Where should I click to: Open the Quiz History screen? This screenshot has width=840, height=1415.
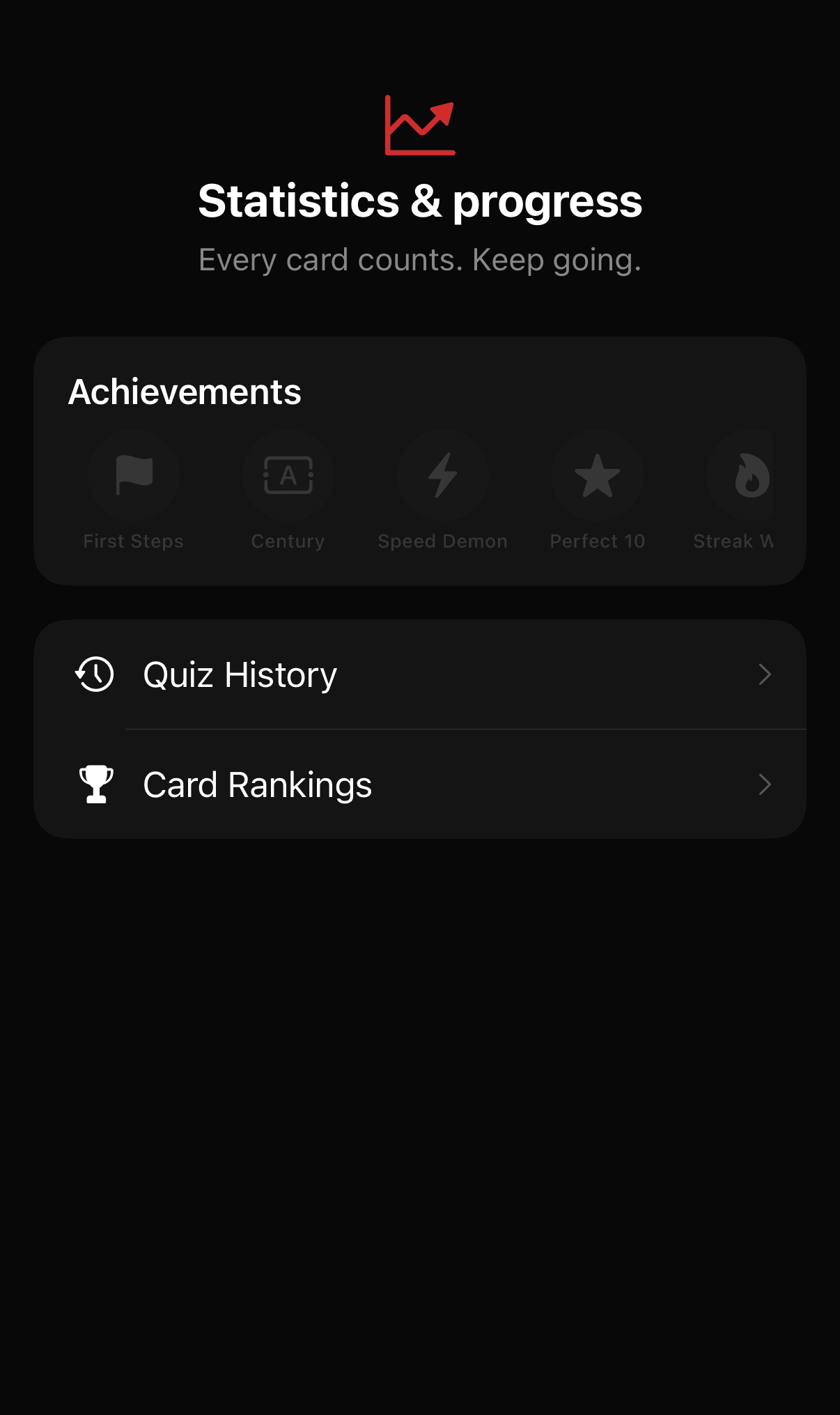pos(240,674)
